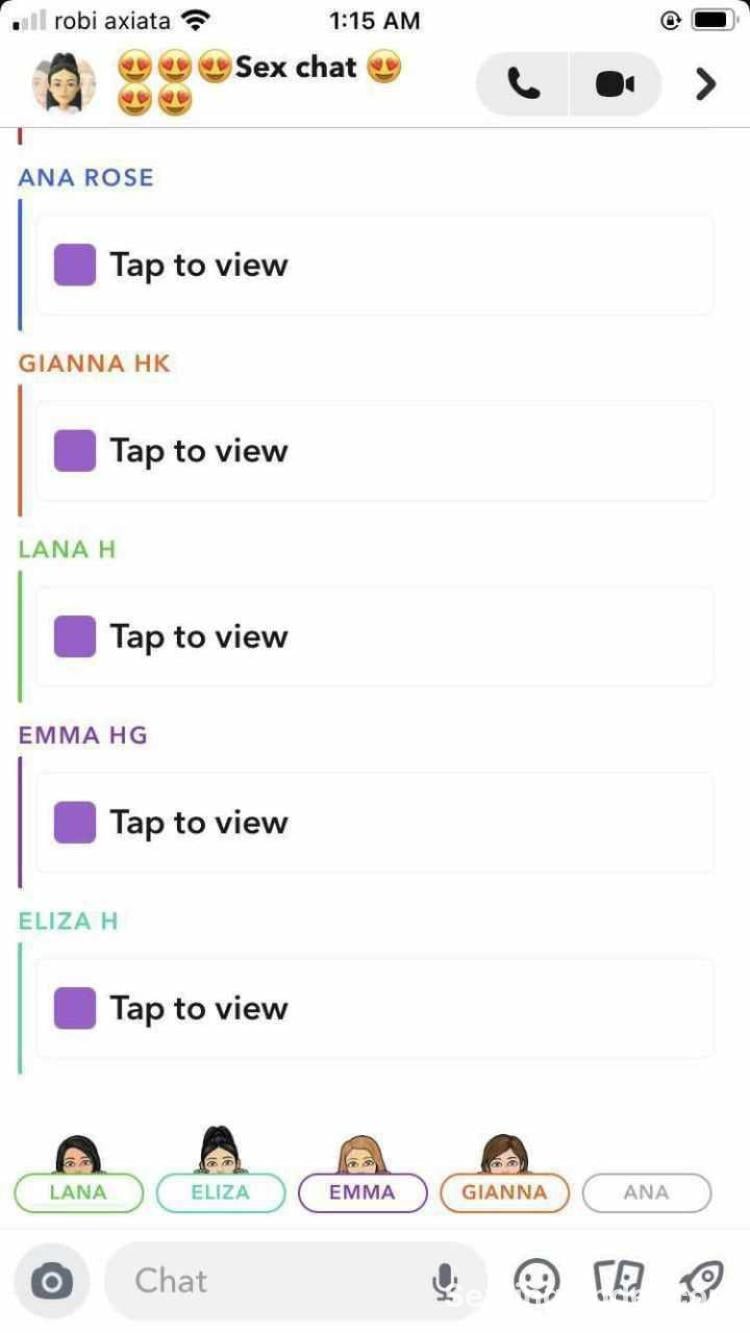Record a voice note with the microphone
The width and height of the screenshot is (750, 1333).
(445, 1281)
